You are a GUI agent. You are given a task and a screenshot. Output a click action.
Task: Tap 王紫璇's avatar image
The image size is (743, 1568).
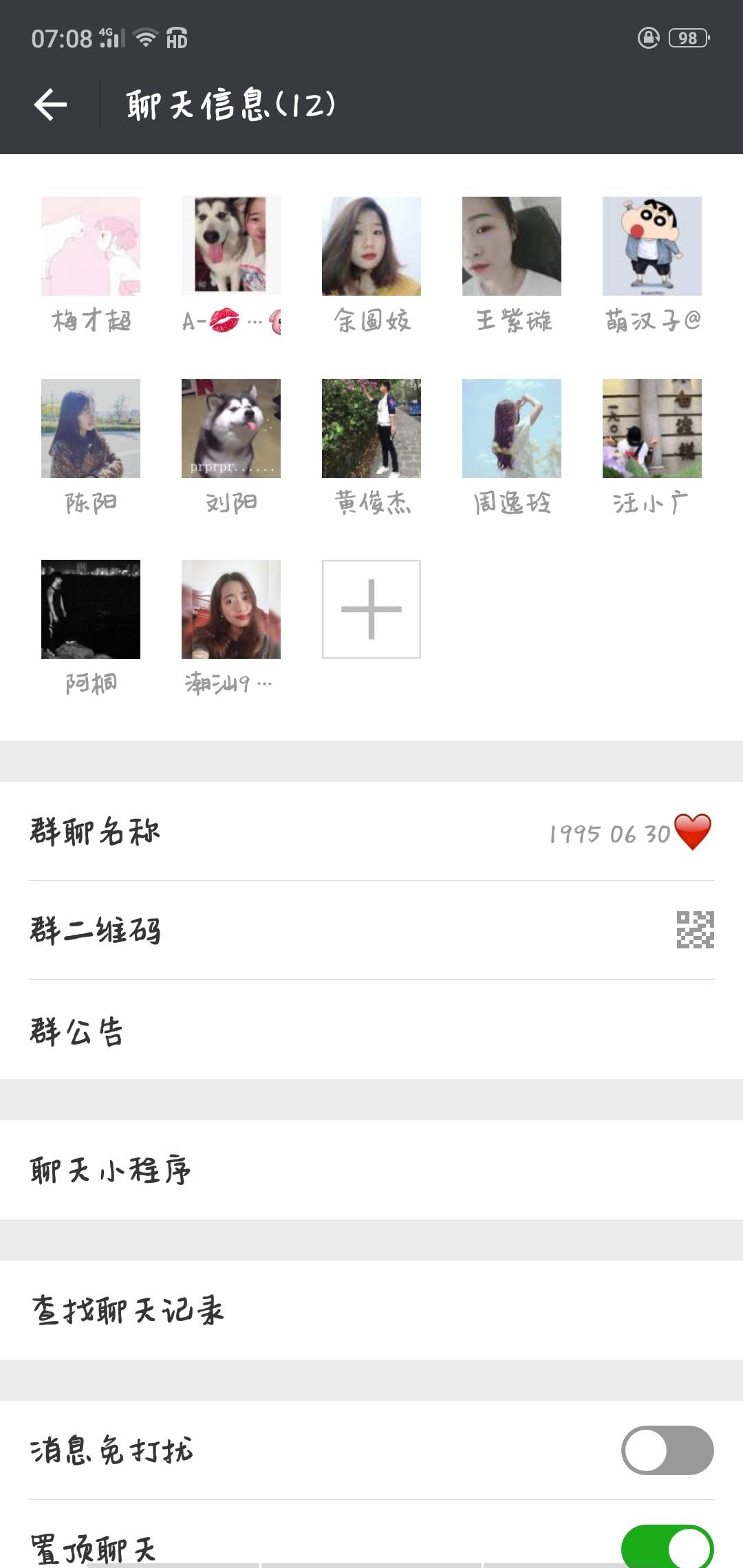tap(511, 246)
